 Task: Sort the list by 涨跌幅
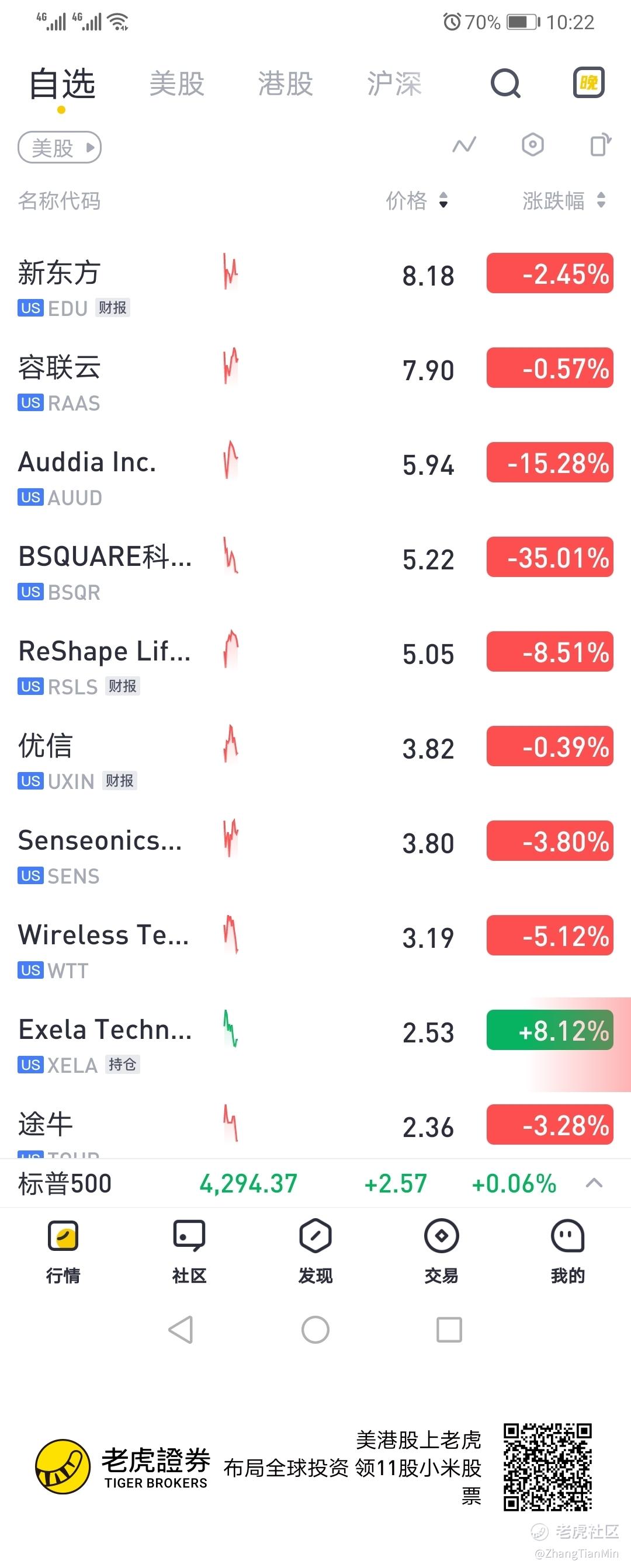[563, 200]
